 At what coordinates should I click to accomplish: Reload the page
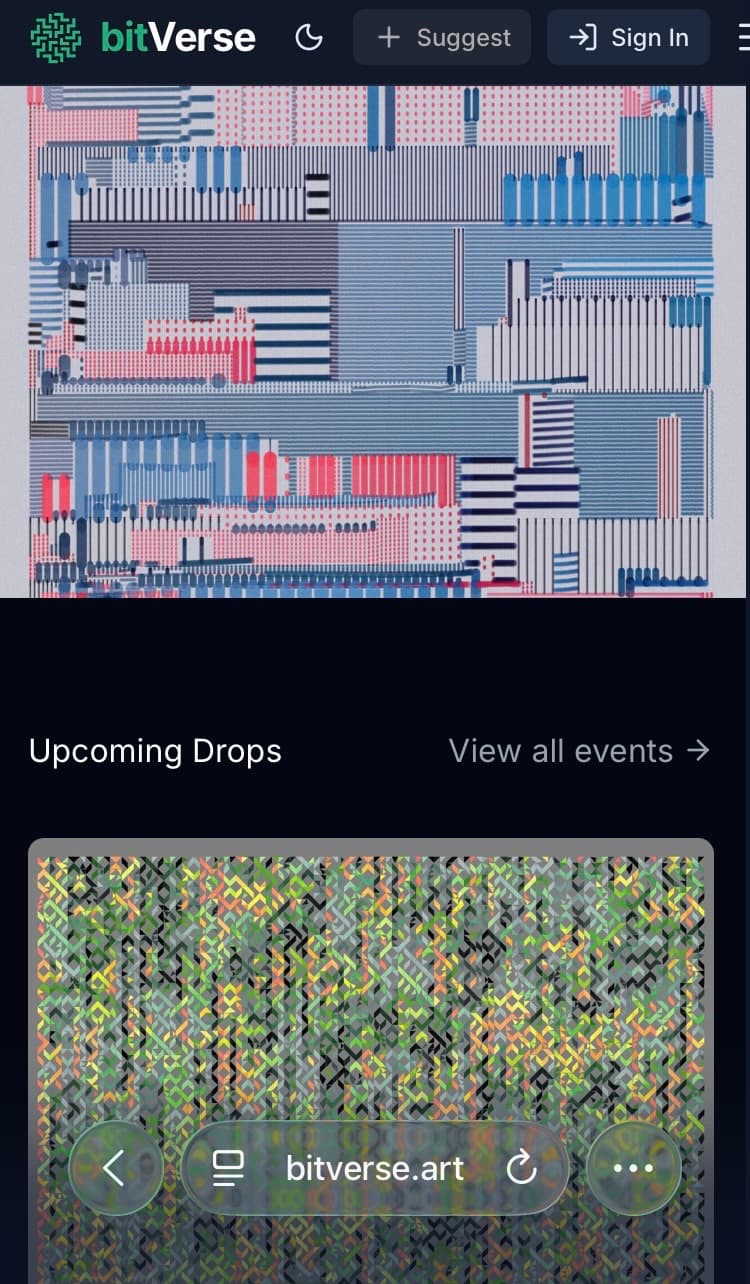(x=522, y=1168)
